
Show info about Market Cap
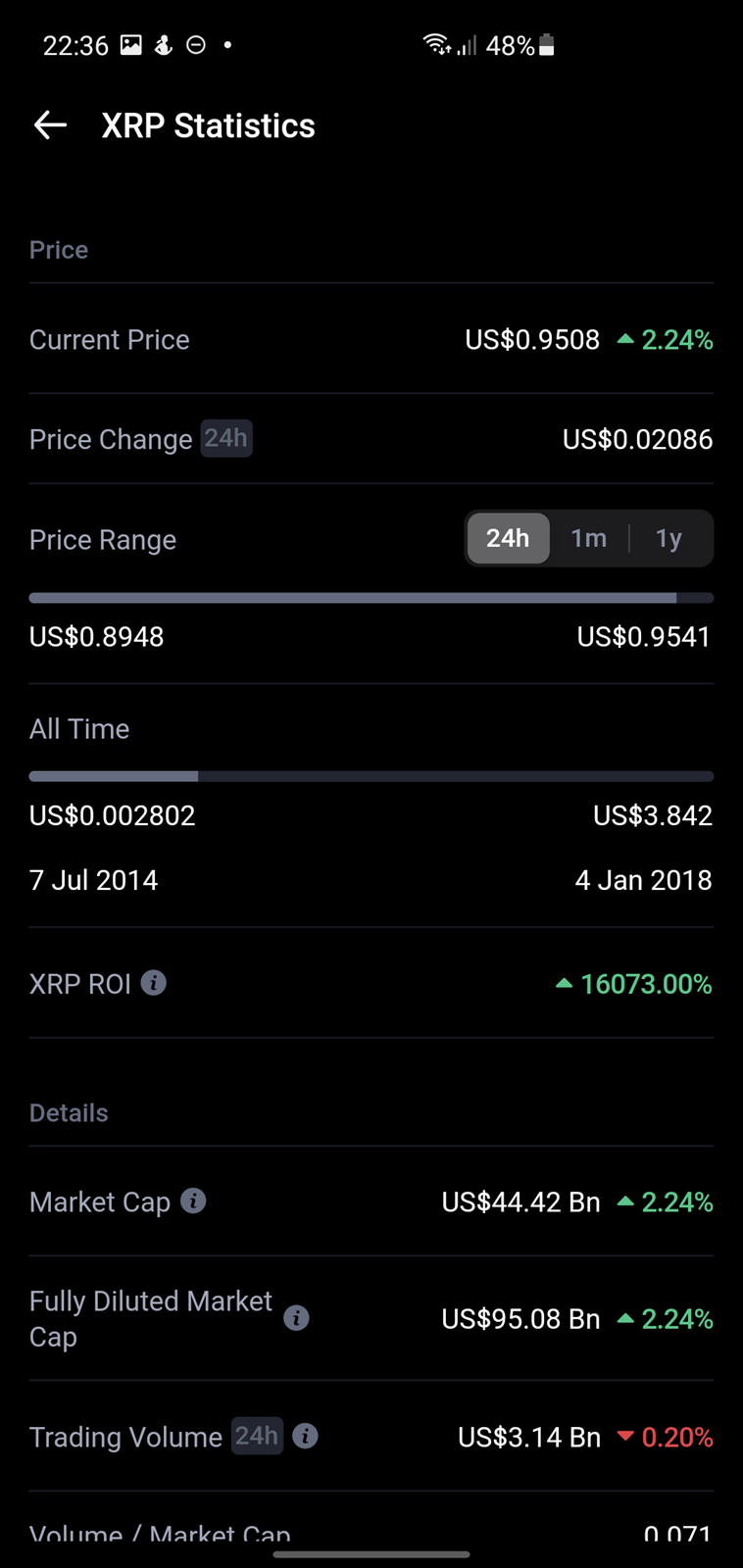click(193, 1200)
